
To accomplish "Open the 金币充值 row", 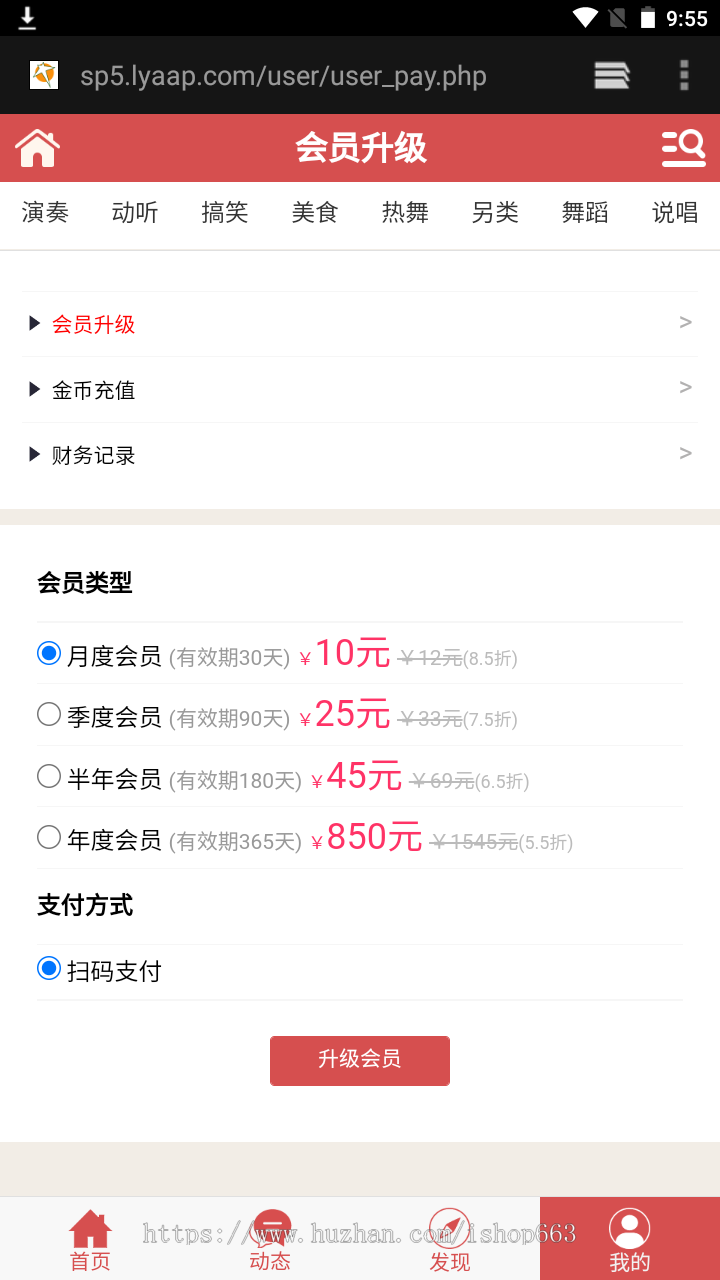I will pos(360,390).
